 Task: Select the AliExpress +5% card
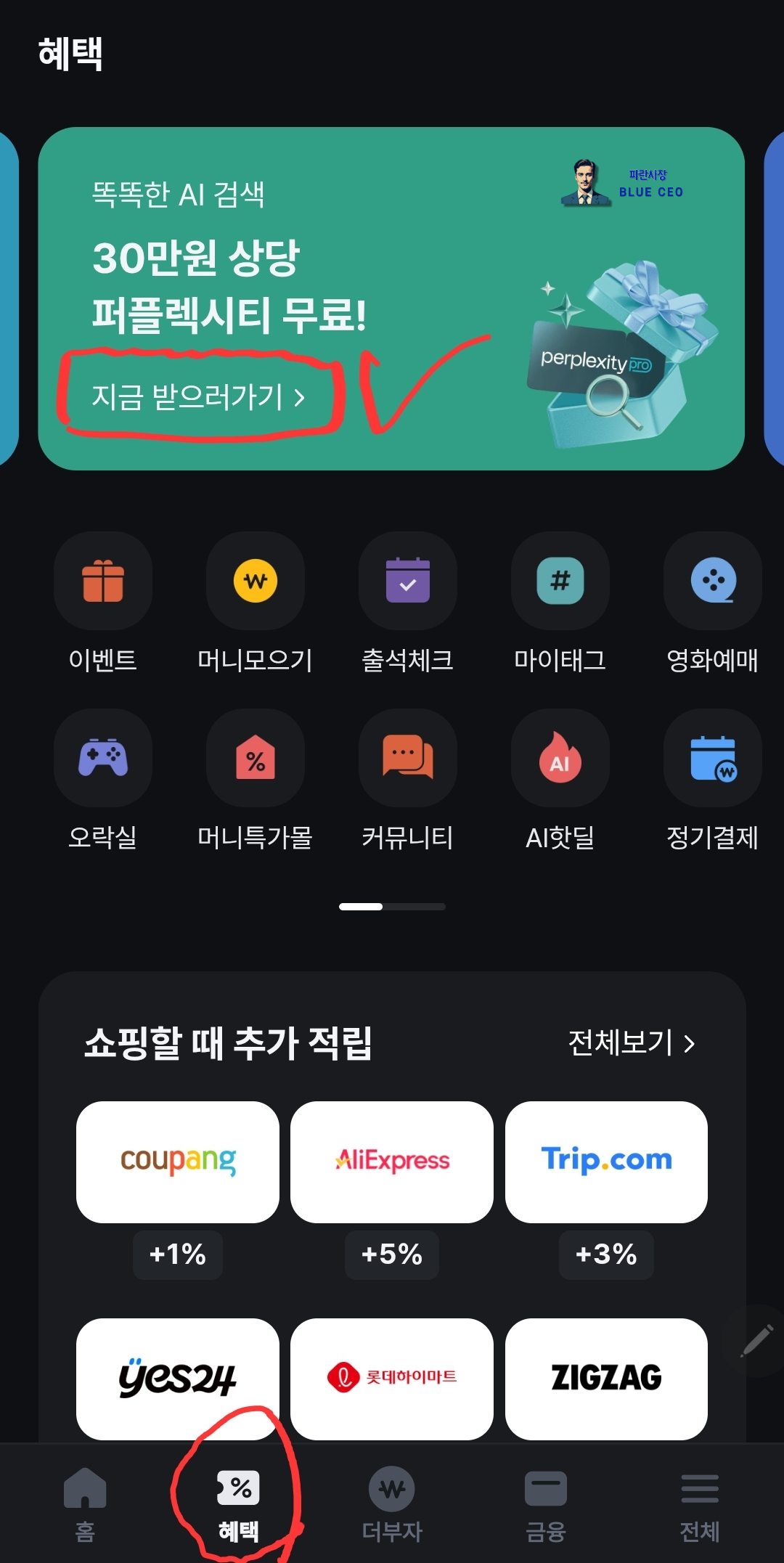[x=391, y=1160]
